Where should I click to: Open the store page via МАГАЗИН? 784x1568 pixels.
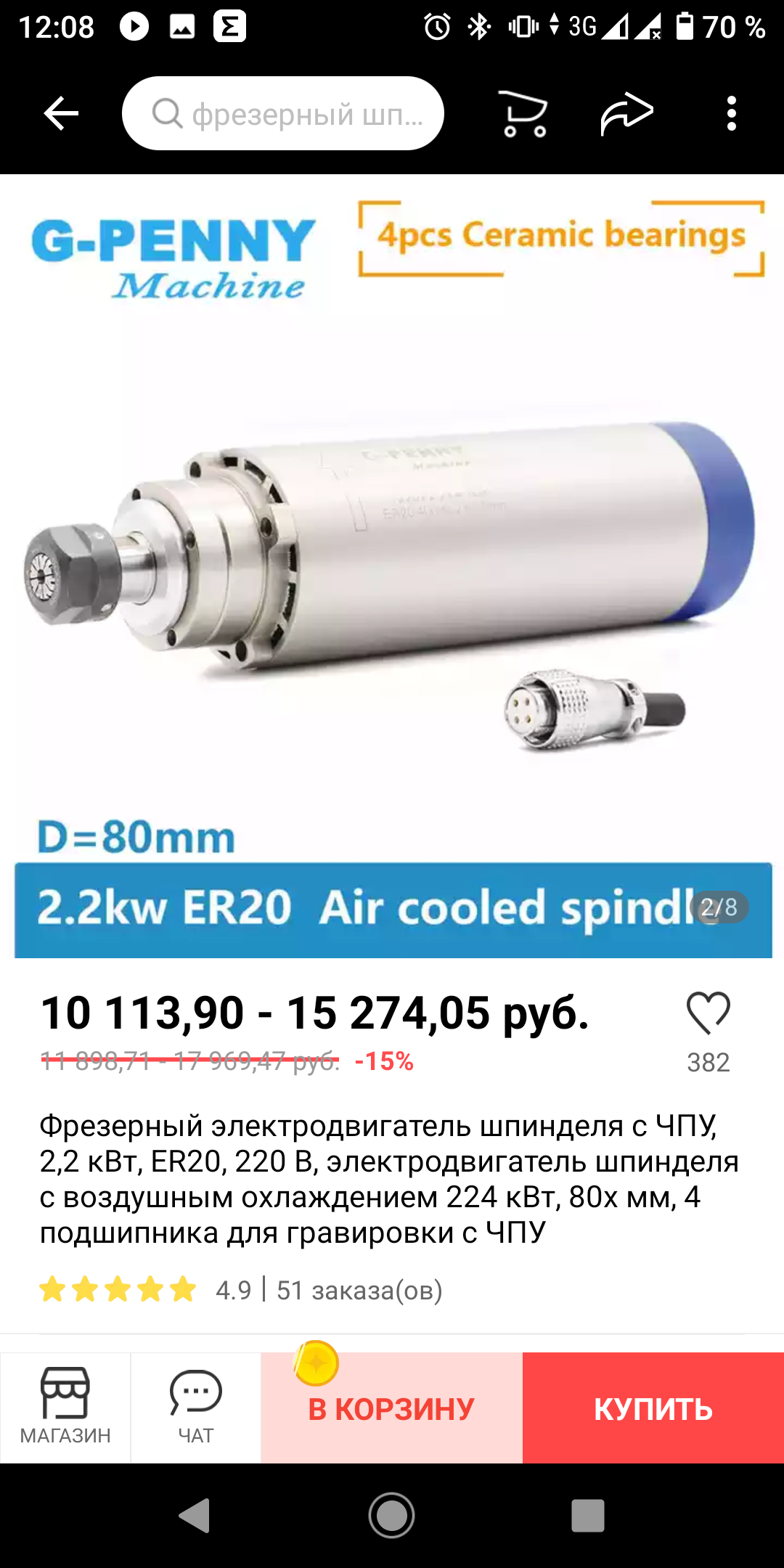coord(65,1407)
